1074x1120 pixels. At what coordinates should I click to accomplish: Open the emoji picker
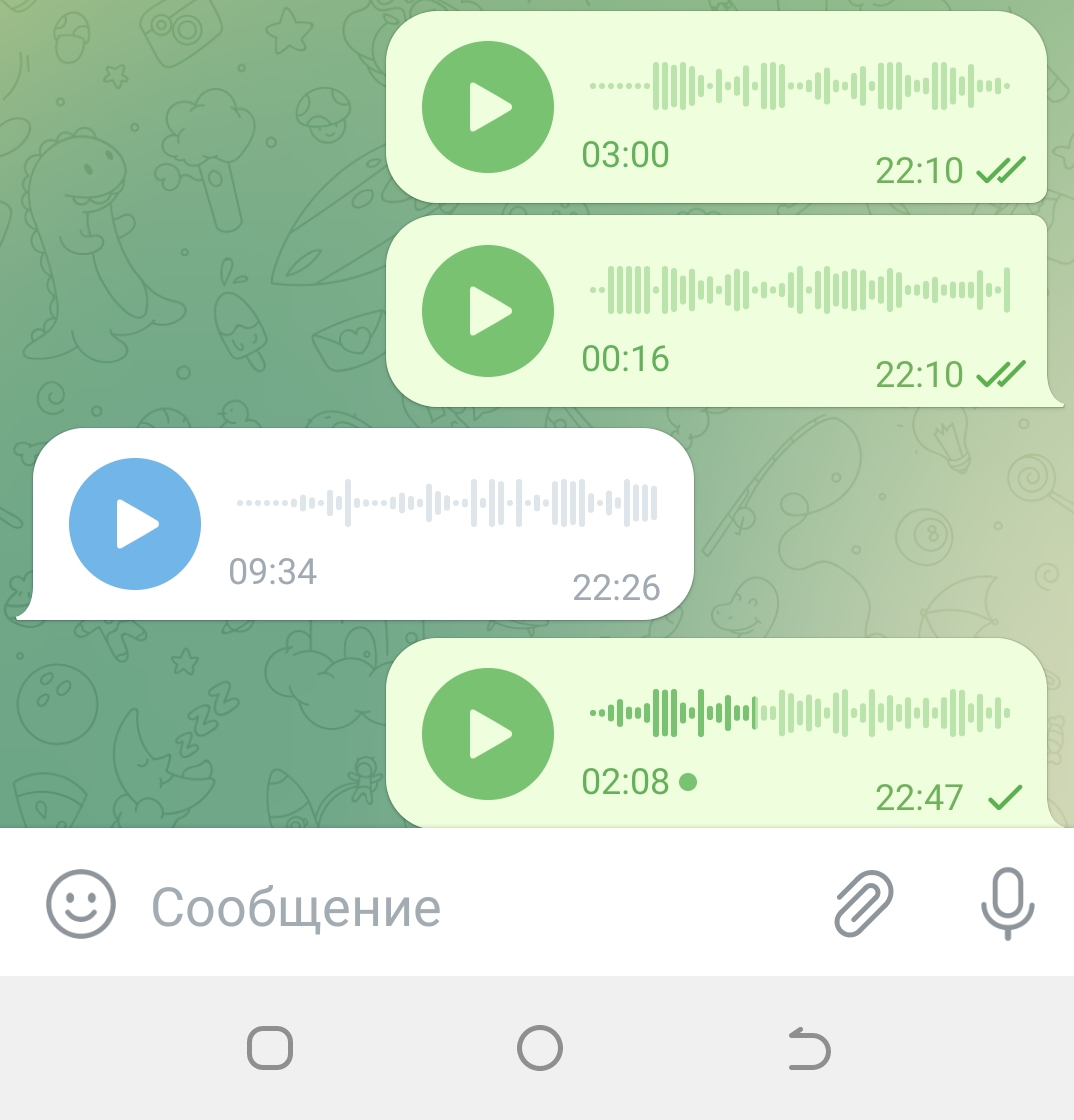click(81, 905)
